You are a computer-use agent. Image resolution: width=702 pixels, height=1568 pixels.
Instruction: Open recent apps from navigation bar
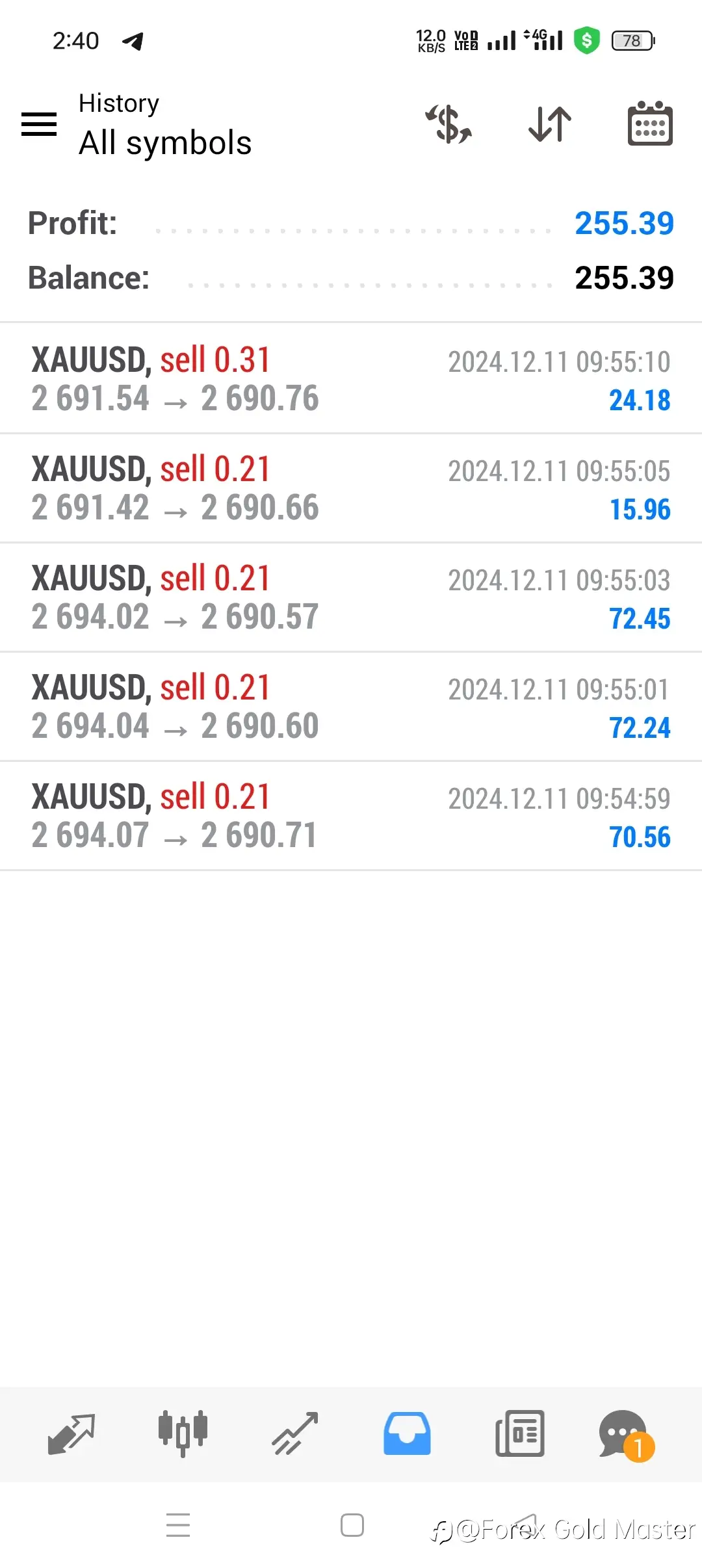tap(178, 1525)
